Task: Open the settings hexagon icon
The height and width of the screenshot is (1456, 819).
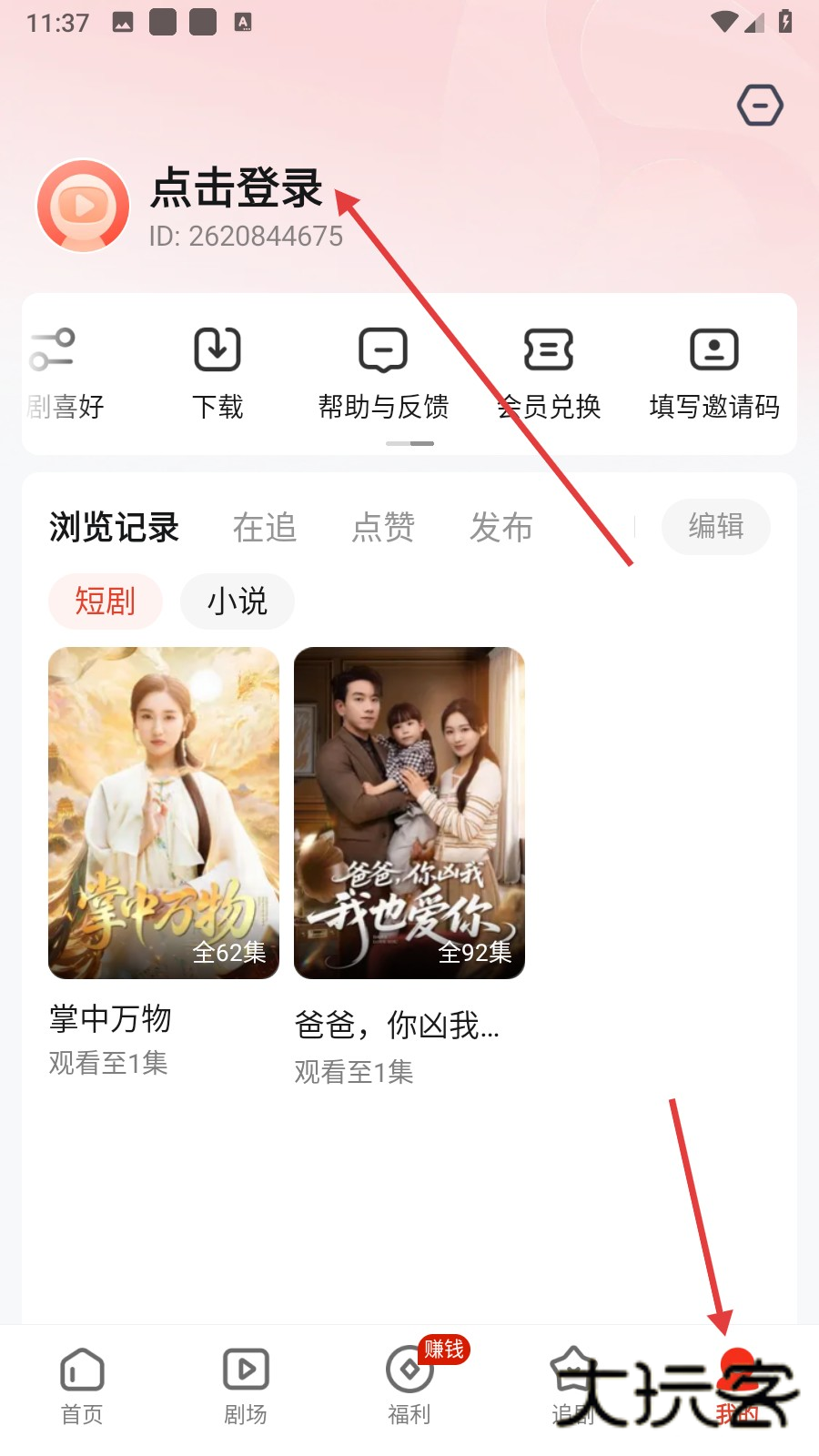Action: (x=760, y=106)
